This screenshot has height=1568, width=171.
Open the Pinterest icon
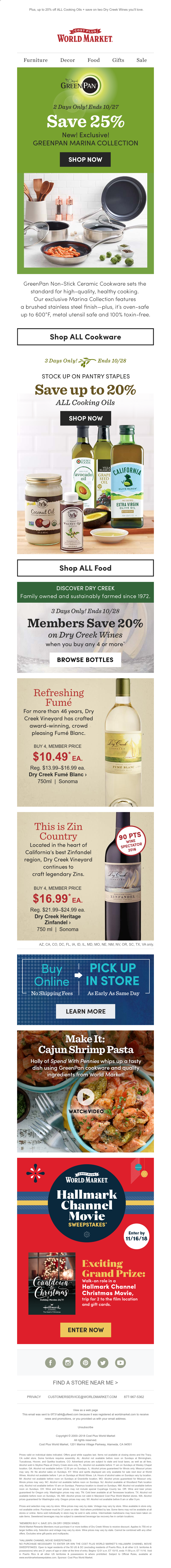pyautogui.click(x=85, y=1362)
